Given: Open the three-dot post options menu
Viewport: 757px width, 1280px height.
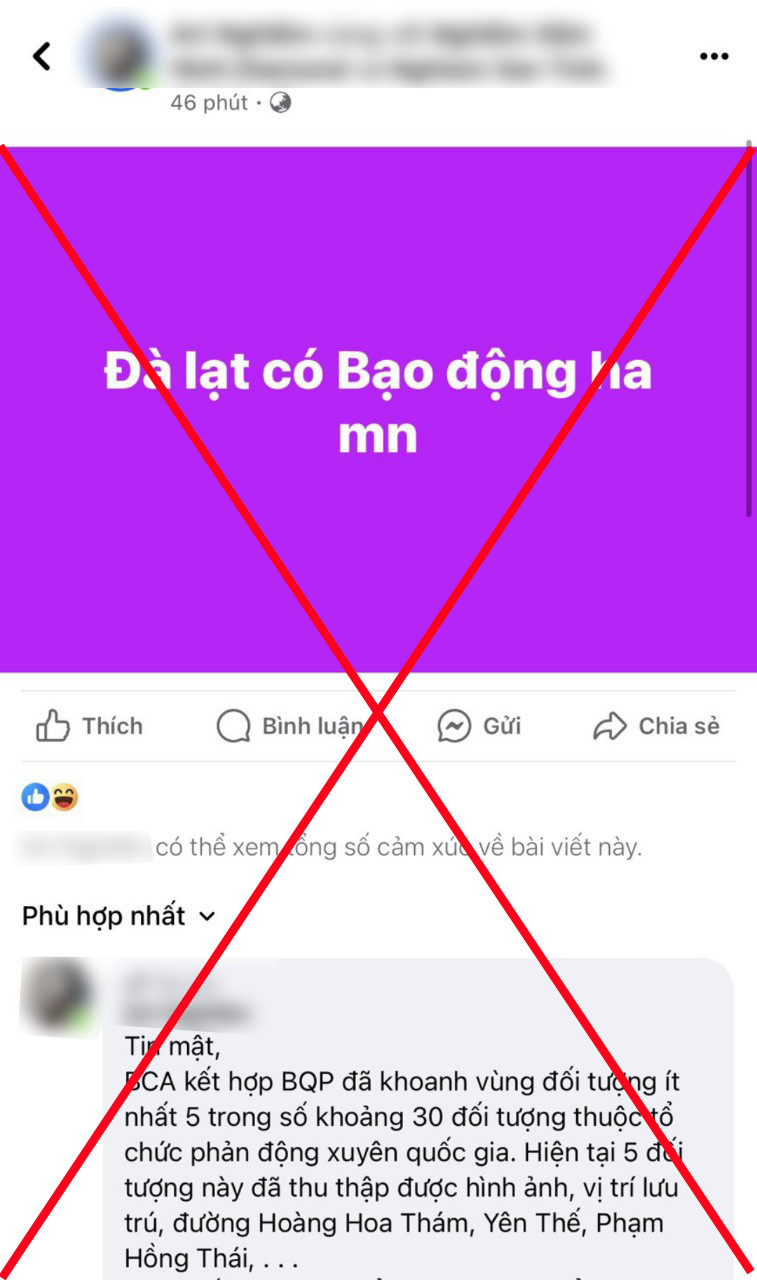Looking at the screenshot, I should click(x=713, y=57).
